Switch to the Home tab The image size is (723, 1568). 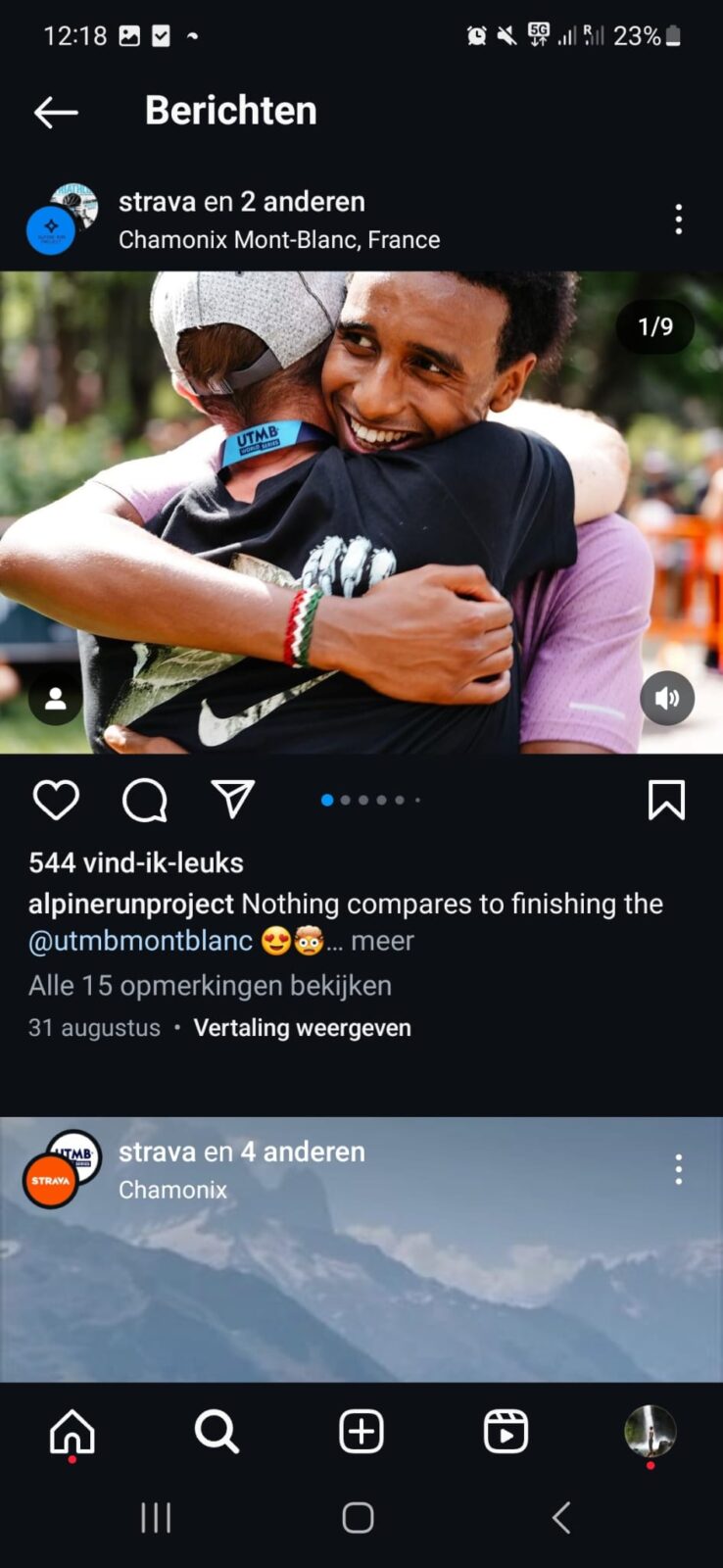pos(72,1432)
